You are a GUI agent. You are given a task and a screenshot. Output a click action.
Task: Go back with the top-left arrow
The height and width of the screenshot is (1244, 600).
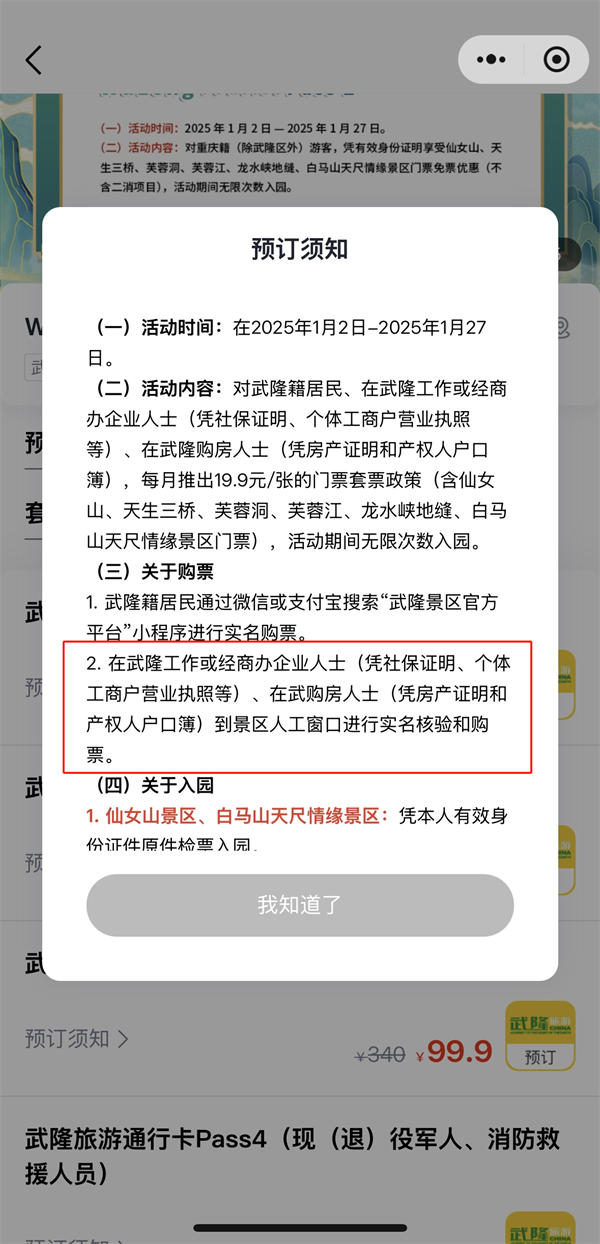pyautogui.click(x=34, y=60)
